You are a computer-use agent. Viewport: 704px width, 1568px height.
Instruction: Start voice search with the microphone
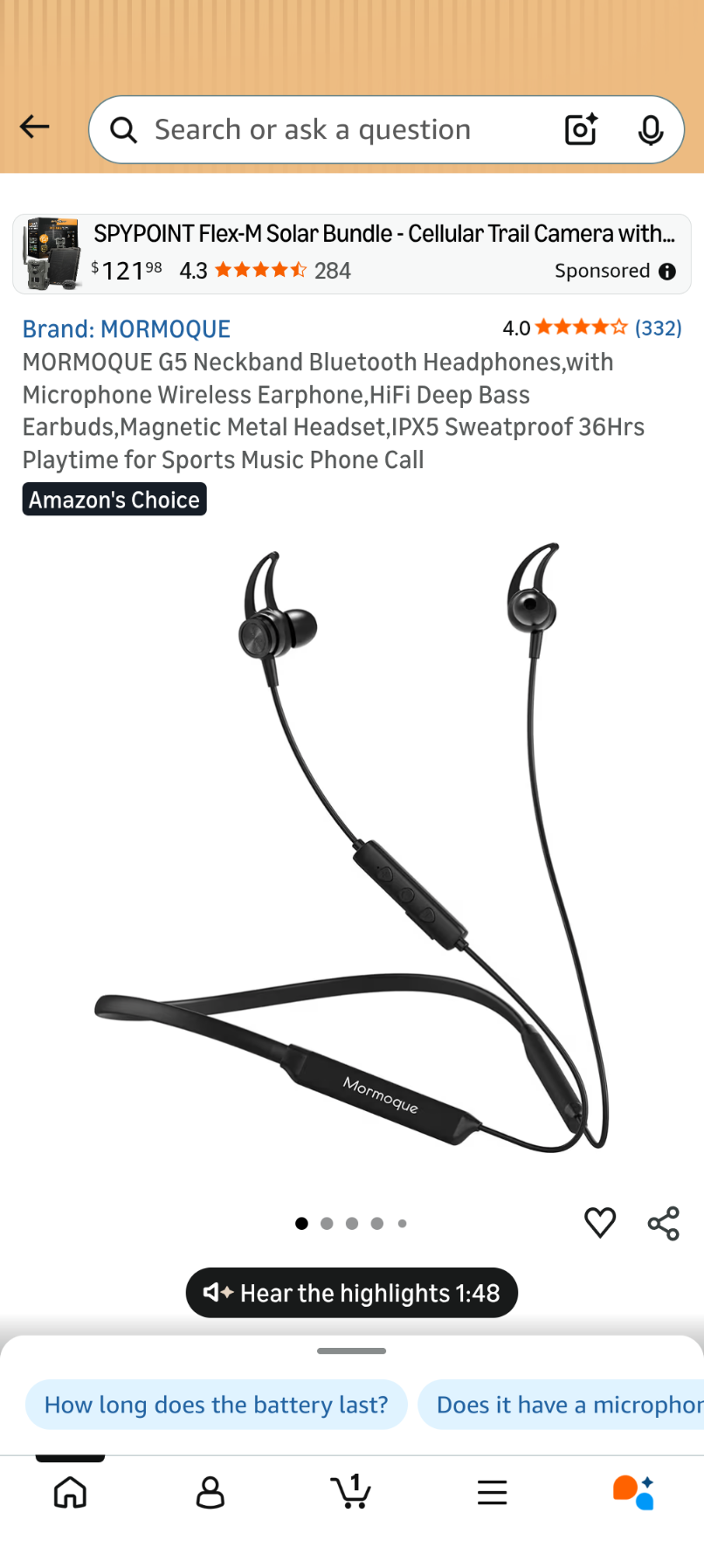click(650, 130)
